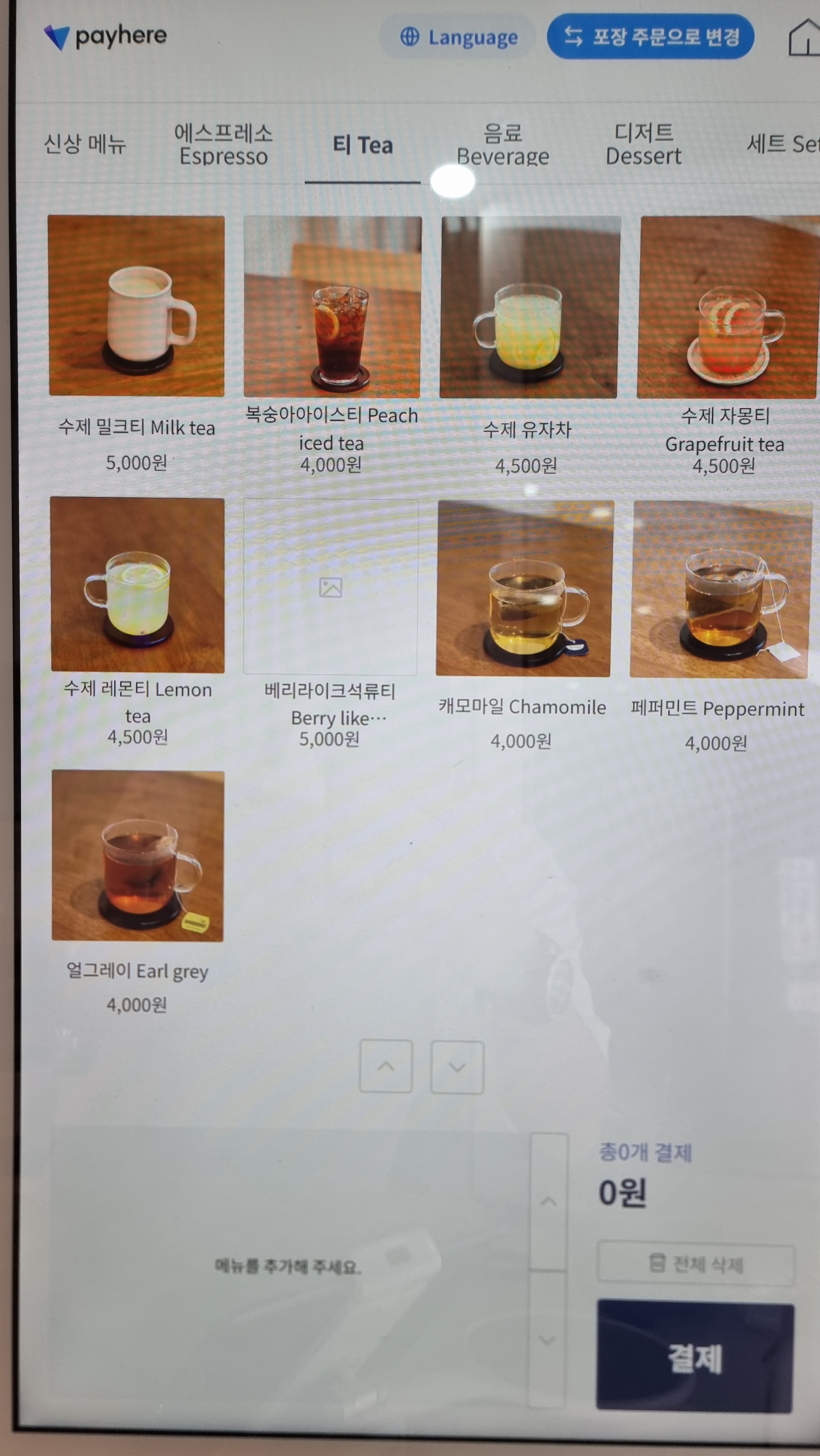820x1456 pixels.
Task: Switch to the 신상 메뉴 tab
Action: tap(85, 144)
